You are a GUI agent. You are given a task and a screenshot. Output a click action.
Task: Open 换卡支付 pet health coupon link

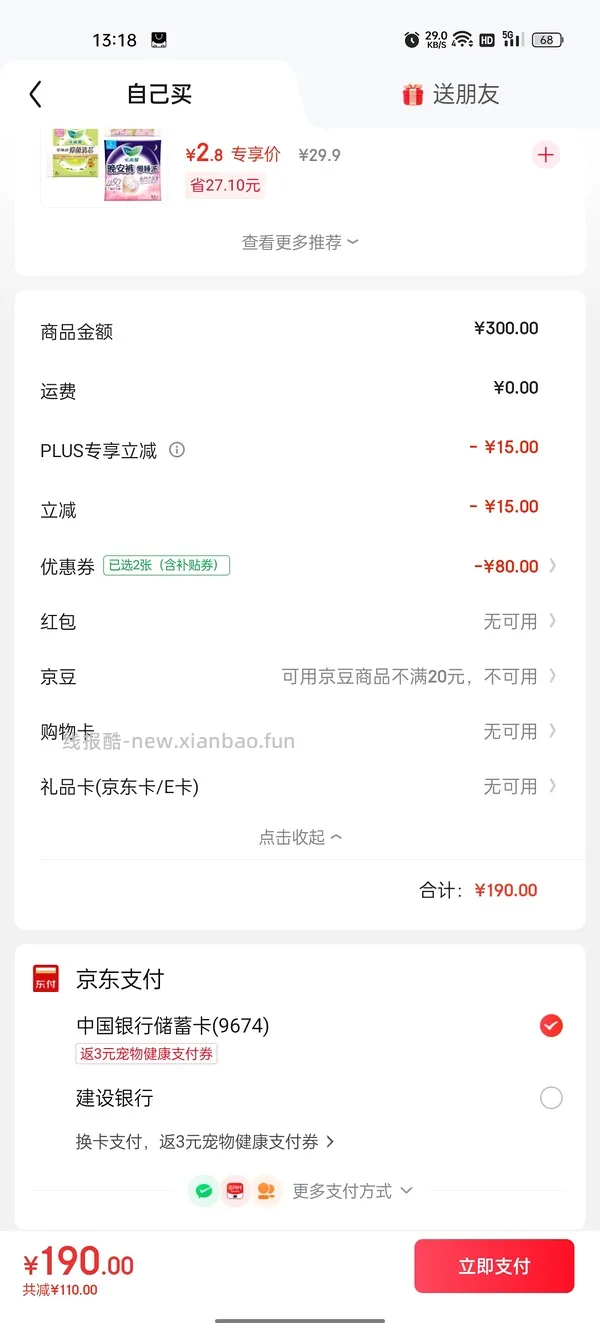(205, 1141)
